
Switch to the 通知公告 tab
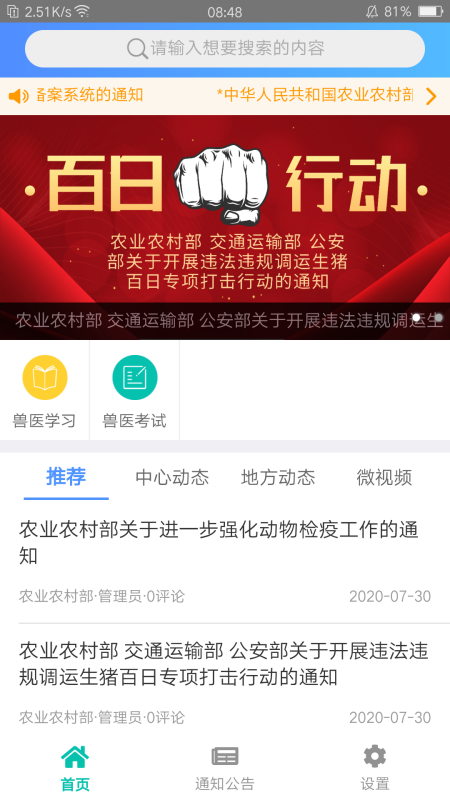[225, 768]
